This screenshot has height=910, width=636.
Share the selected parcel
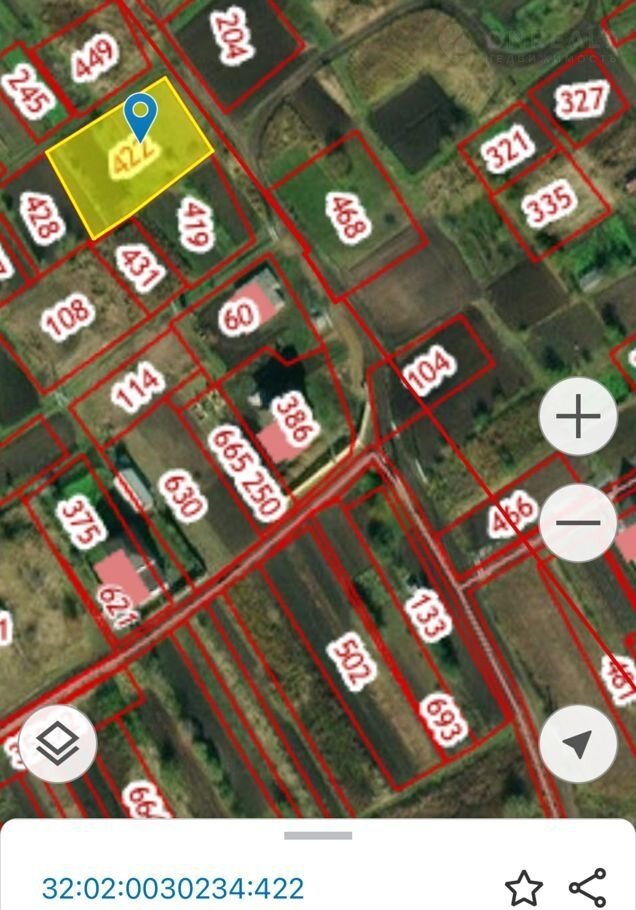[x=588, y=887]
